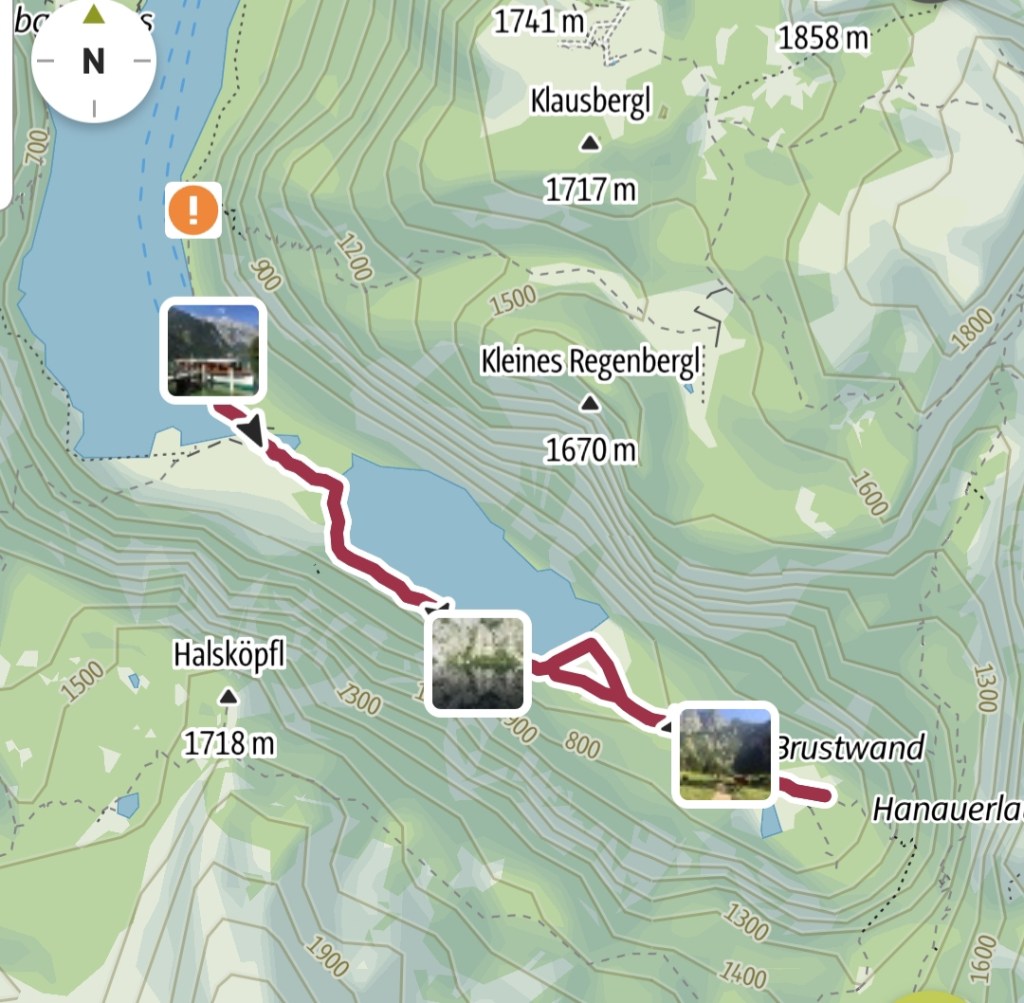The image size is (1024, 1003).
Task: Open the boat dock photo marker
Action: coord(213,349)
